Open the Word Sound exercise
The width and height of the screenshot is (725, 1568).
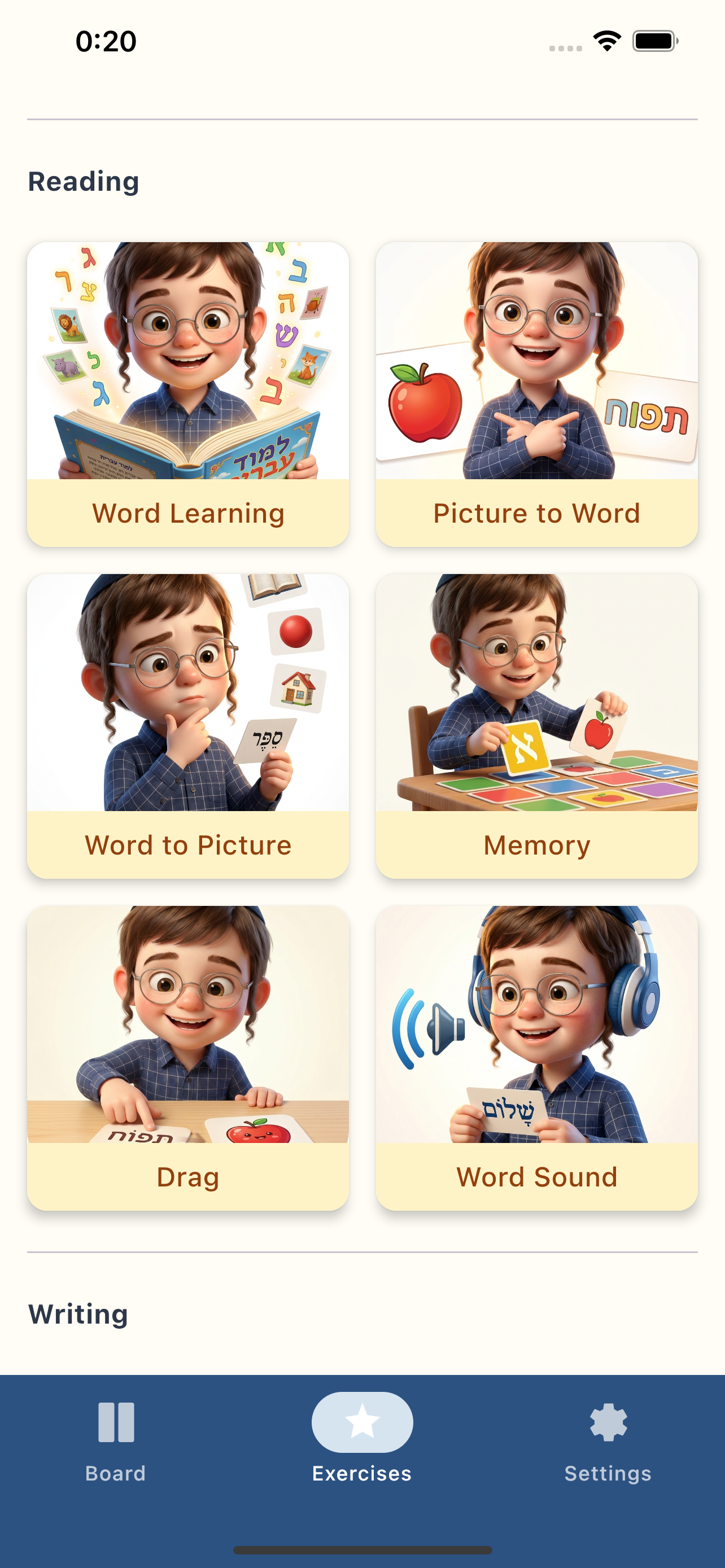536,1057
